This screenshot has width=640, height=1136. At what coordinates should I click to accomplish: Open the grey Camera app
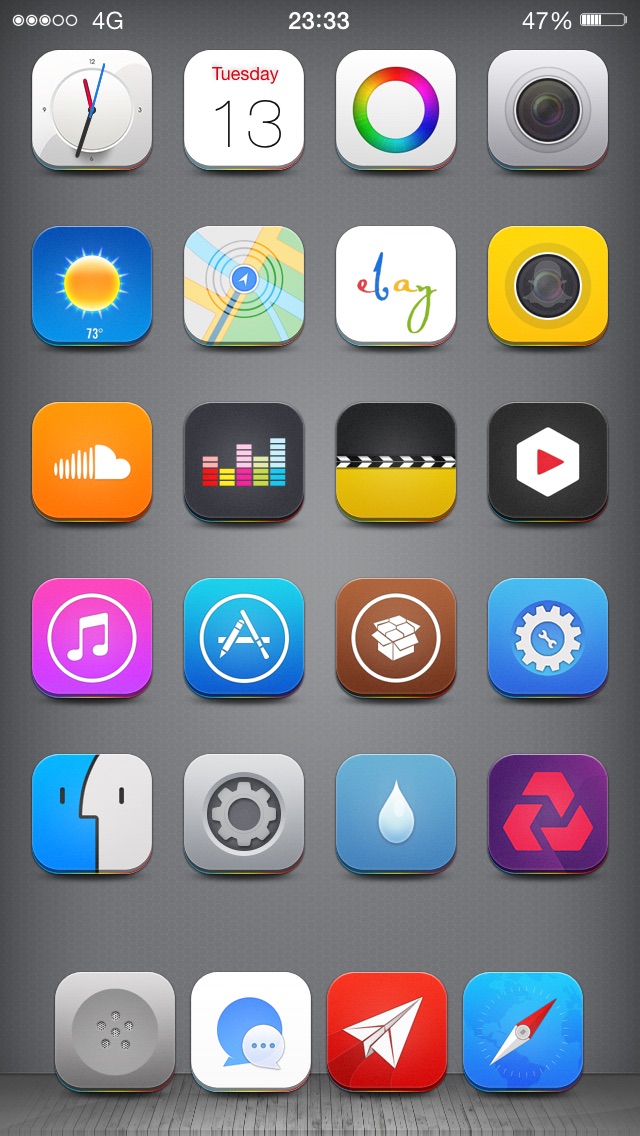point(548,109)
